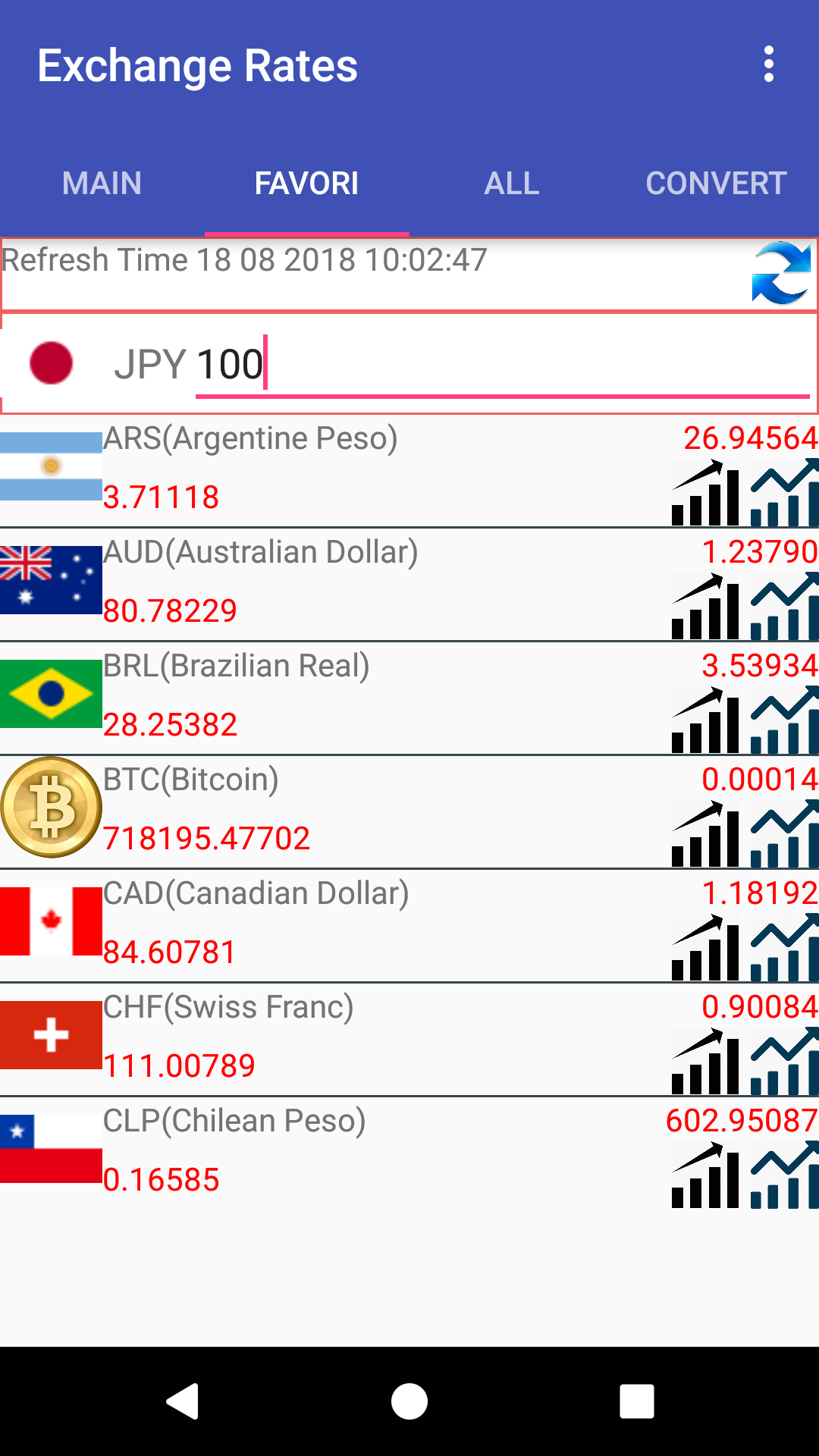
Task: Show the black bar chart for BTC
Action: tap(706, 835)
